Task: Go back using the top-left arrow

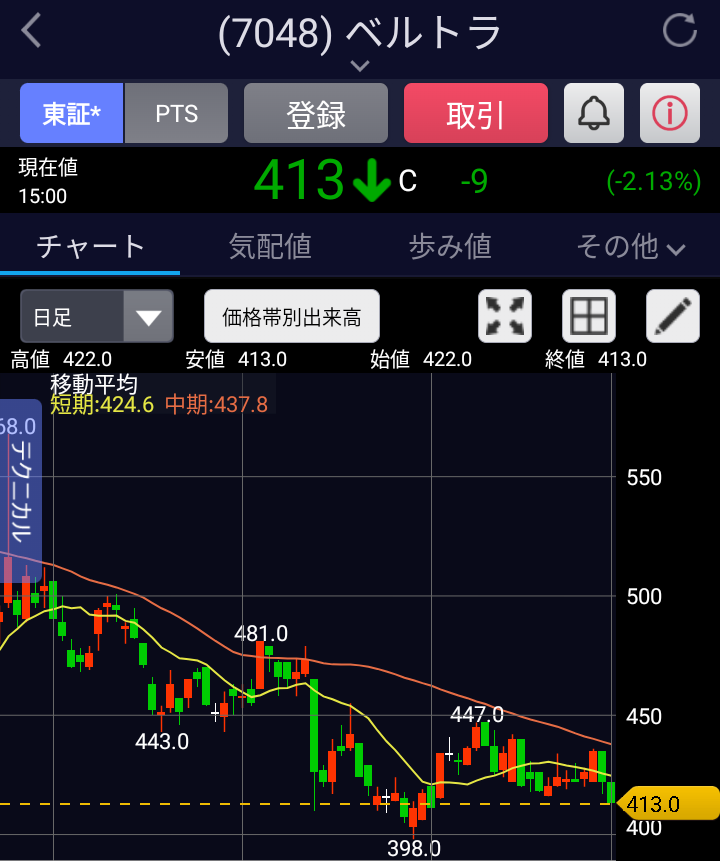Action: point(32,31)
